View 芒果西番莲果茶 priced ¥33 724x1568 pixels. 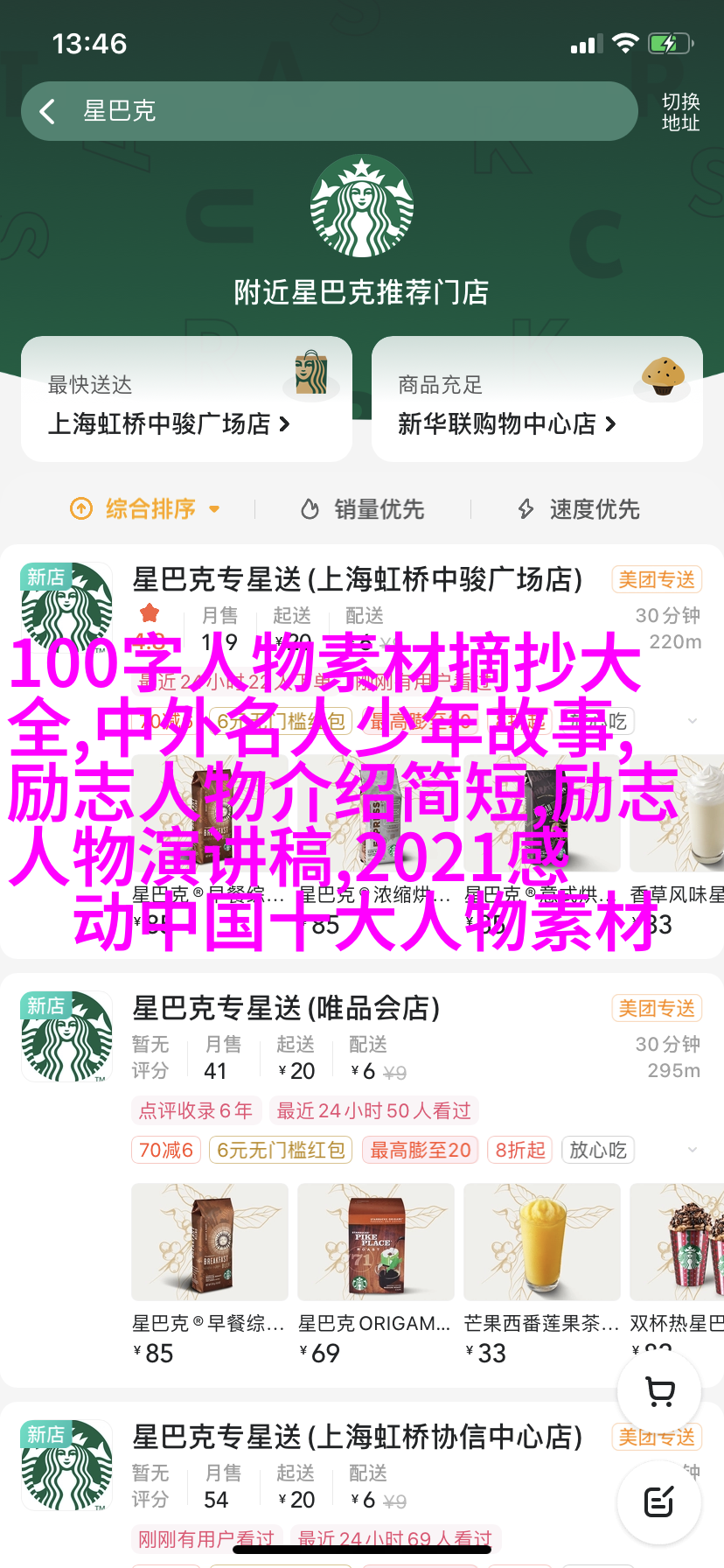(542, 1242)
